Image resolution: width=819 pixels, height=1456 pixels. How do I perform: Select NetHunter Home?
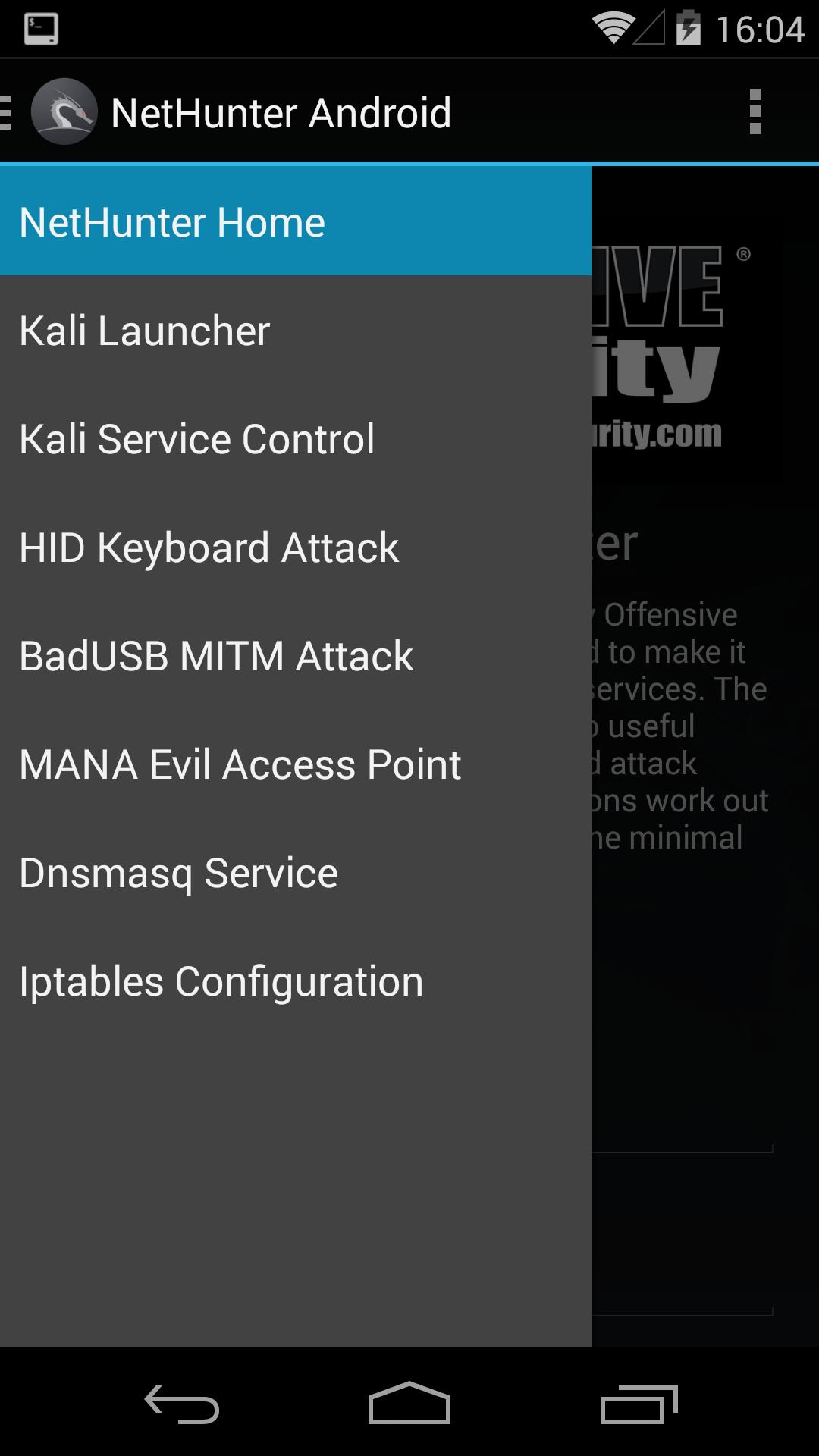295,222
